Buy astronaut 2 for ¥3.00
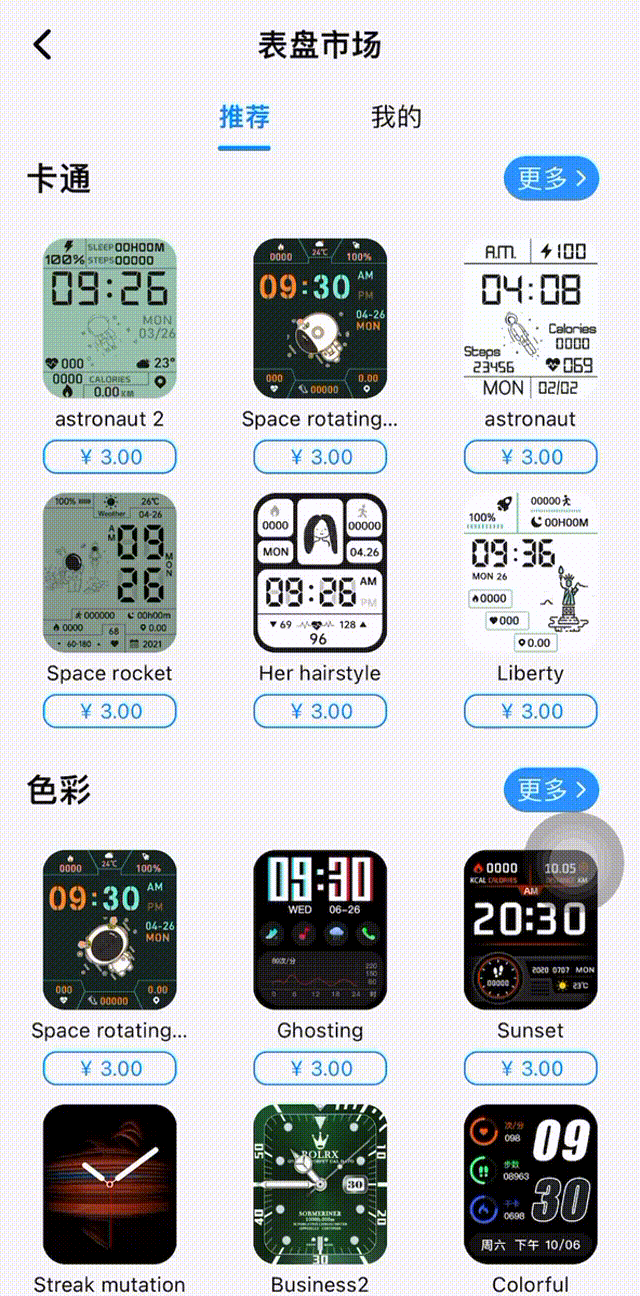640x1296 pixels. [x=110, y=457]
